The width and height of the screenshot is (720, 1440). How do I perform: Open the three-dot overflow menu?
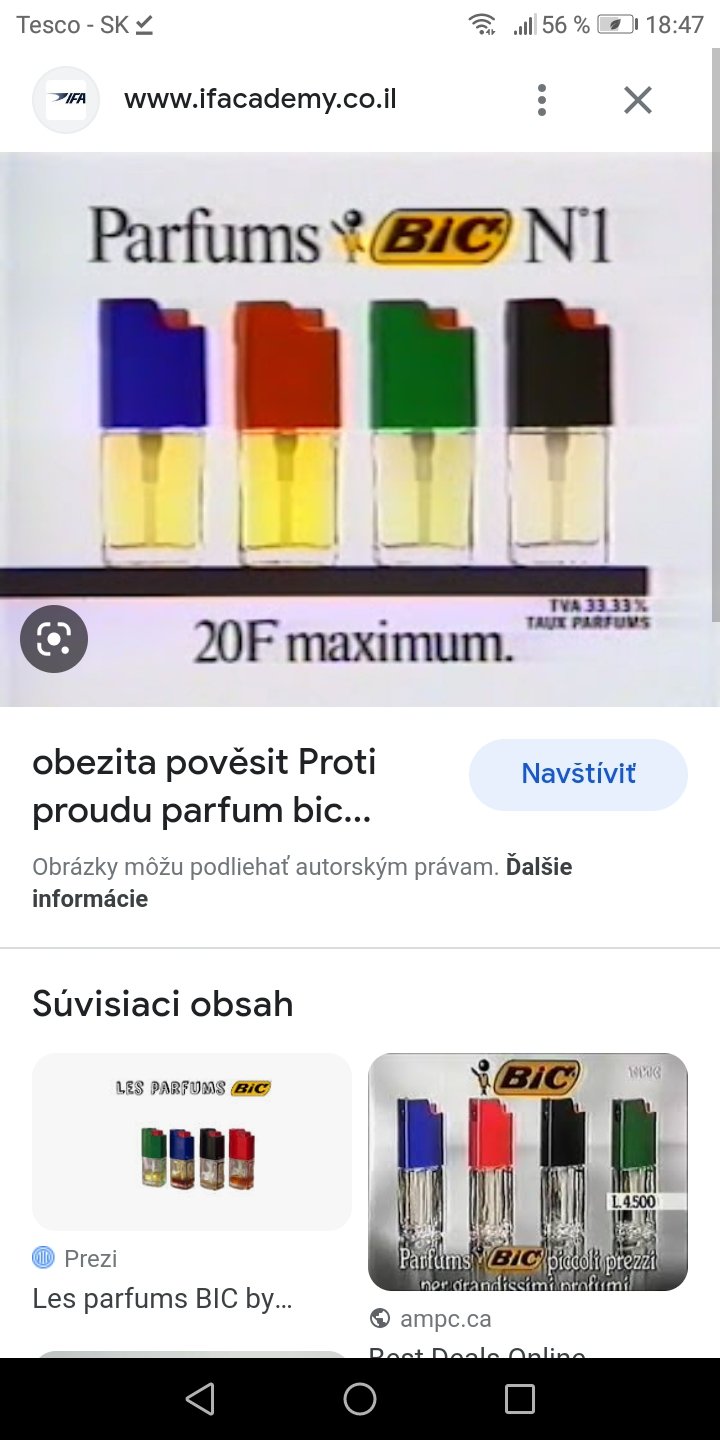tap(541, 100)
